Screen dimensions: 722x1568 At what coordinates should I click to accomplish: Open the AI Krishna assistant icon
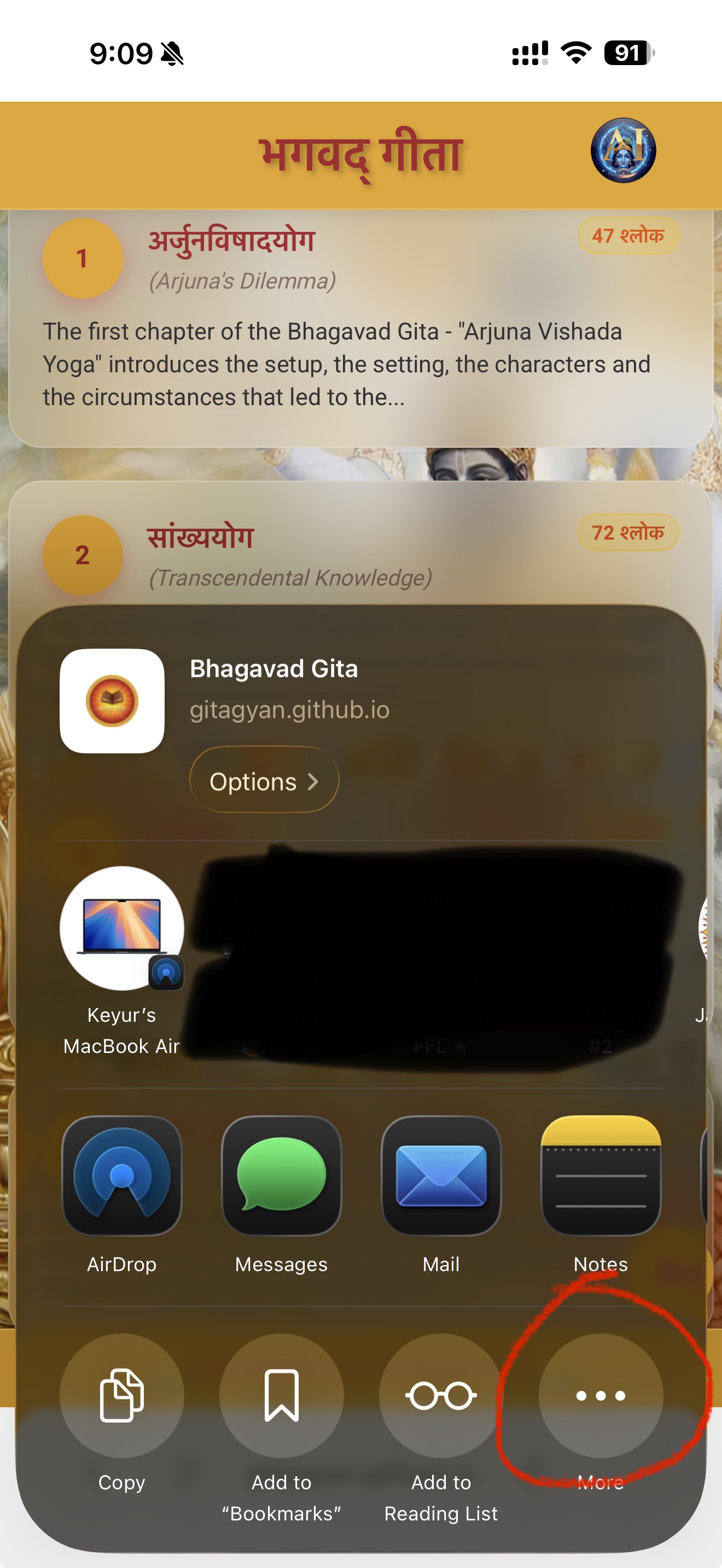pyautogui.click(x=623, y=150)
